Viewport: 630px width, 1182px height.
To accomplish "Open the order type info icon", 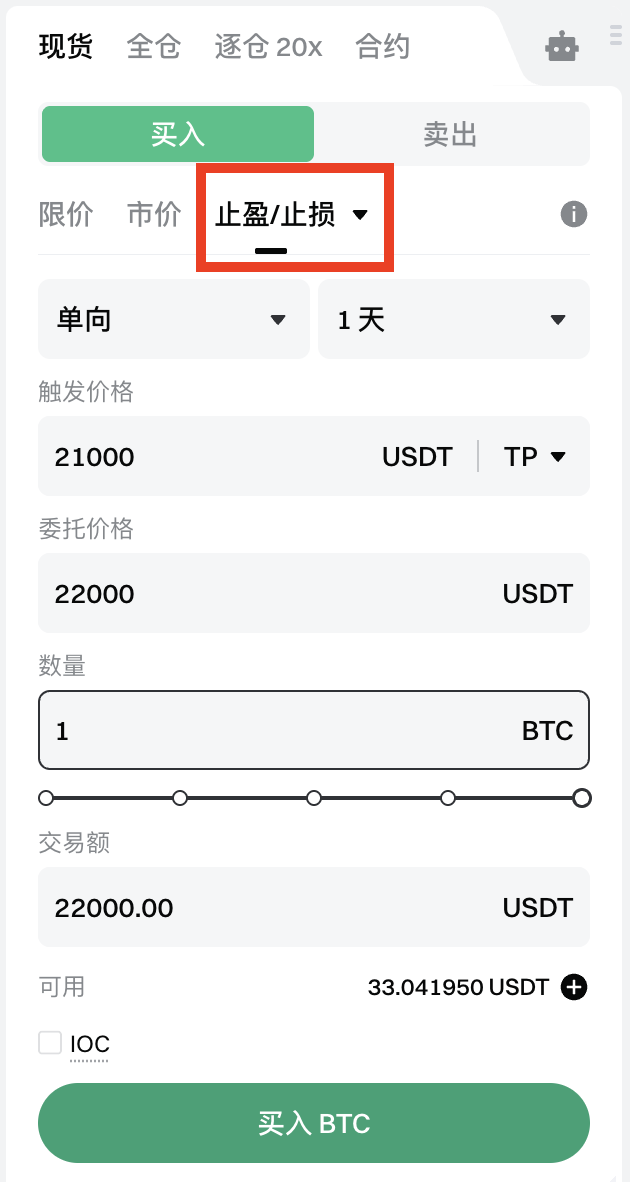I will [x=573, y=214].
